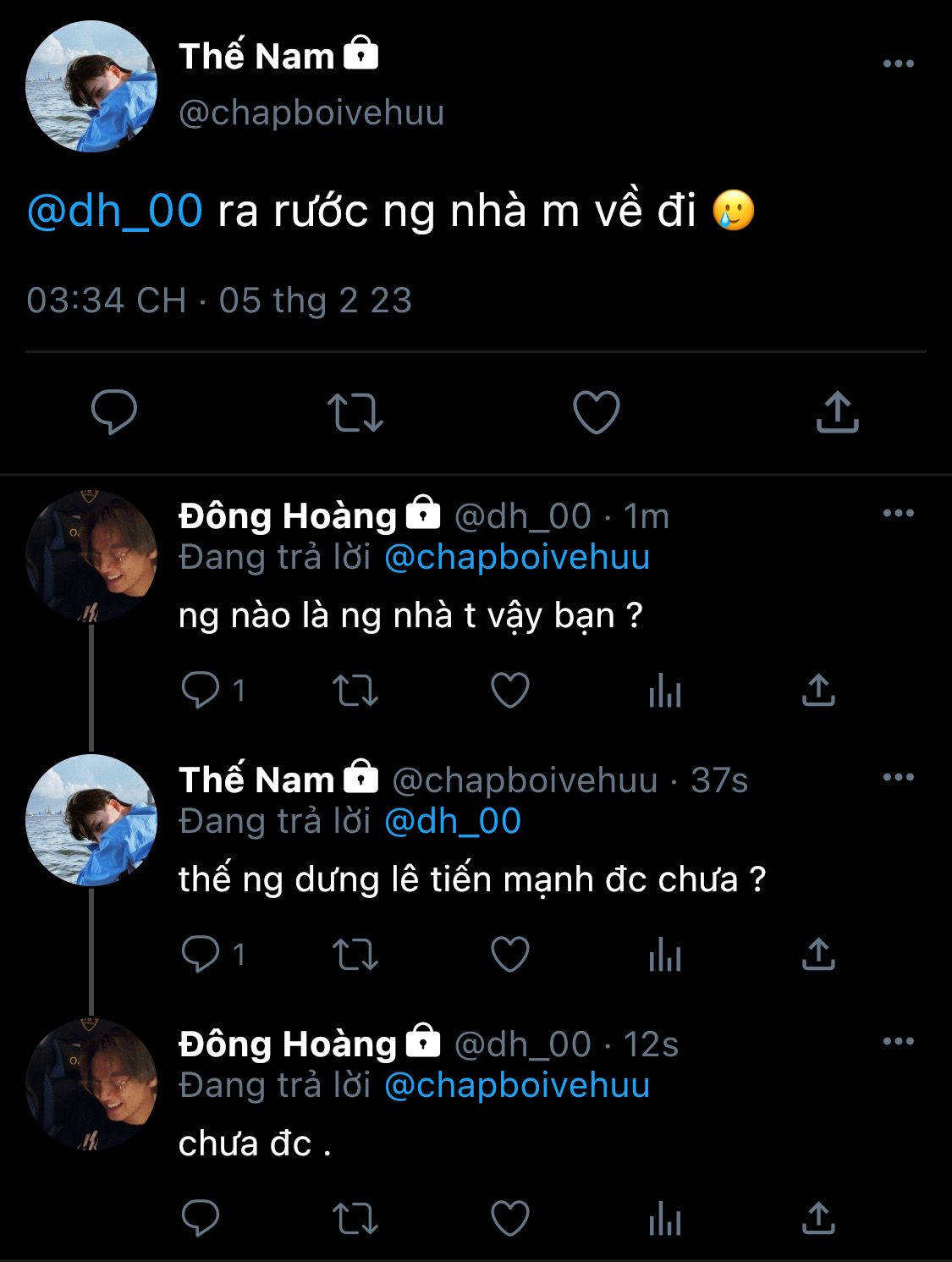Share Thế Nam's main tweet

click(x=837, y=412)
